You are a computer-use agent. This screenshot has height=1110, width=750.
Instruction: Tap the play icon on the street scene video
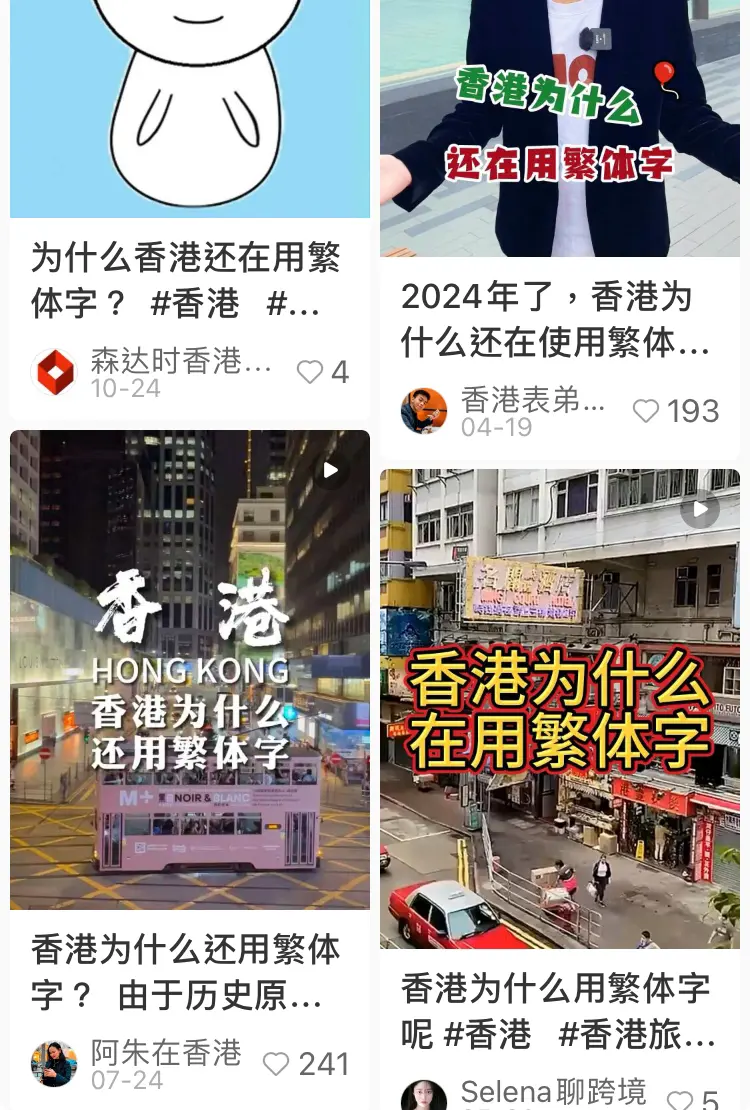pos(700,509)
